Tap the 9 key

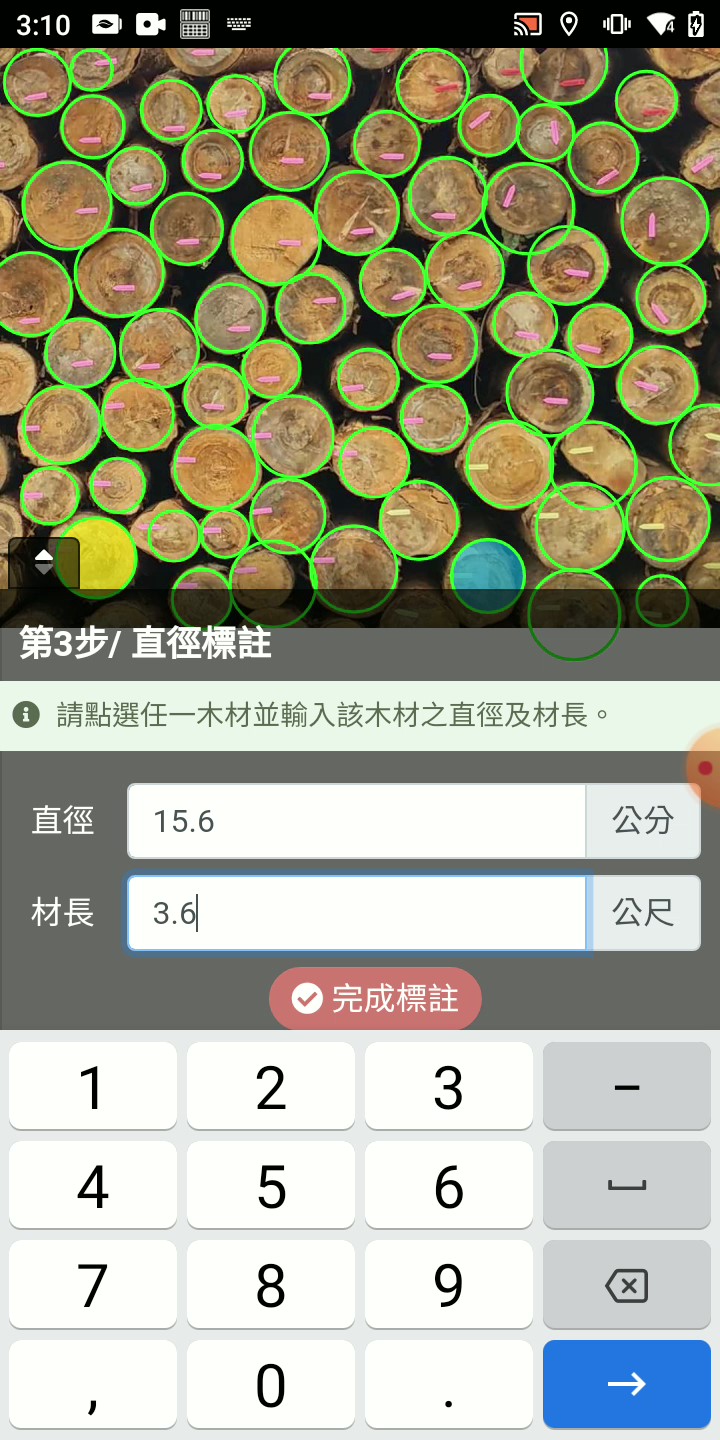point(449,1284)
